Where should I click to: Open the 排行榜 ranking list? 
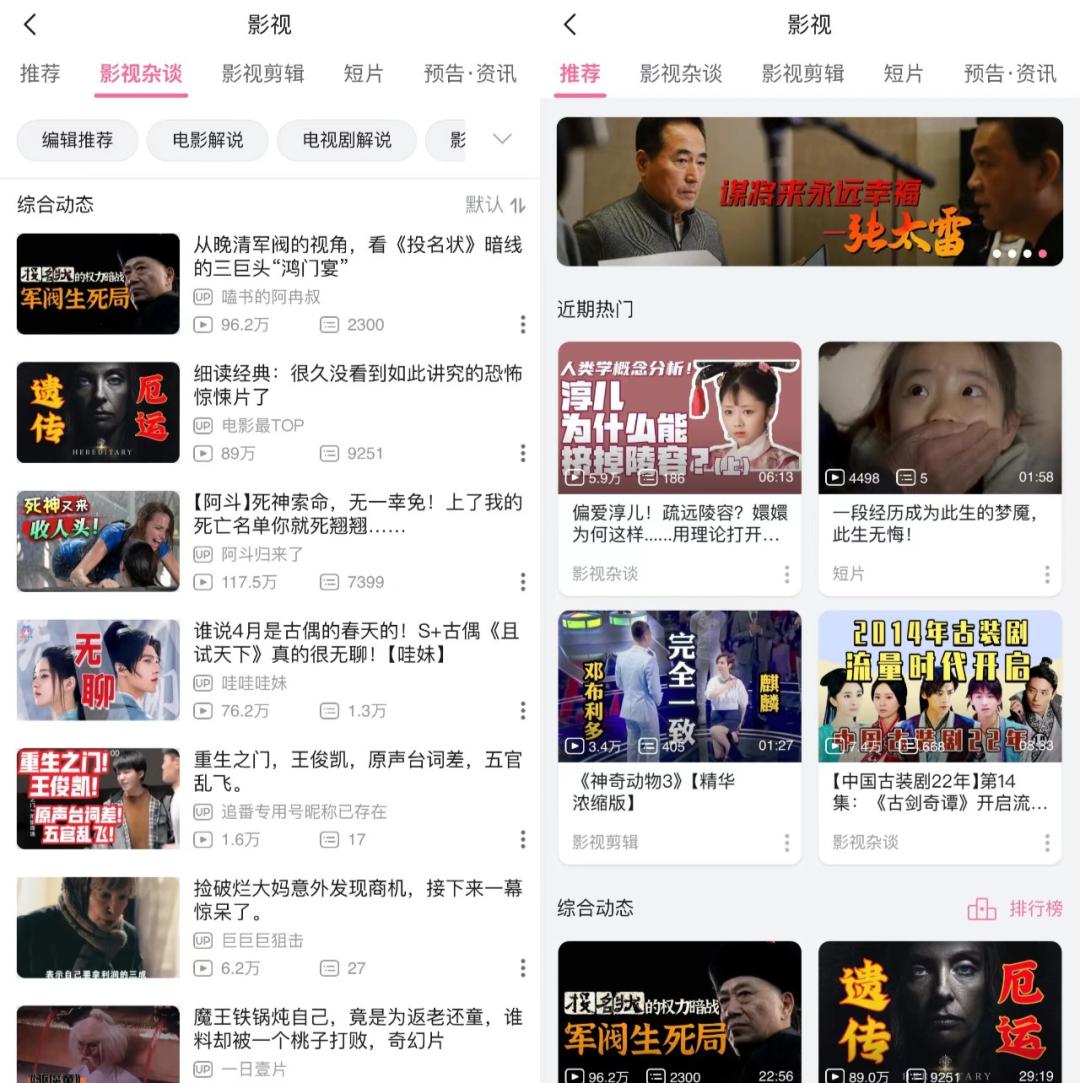tap(1014, 908)
